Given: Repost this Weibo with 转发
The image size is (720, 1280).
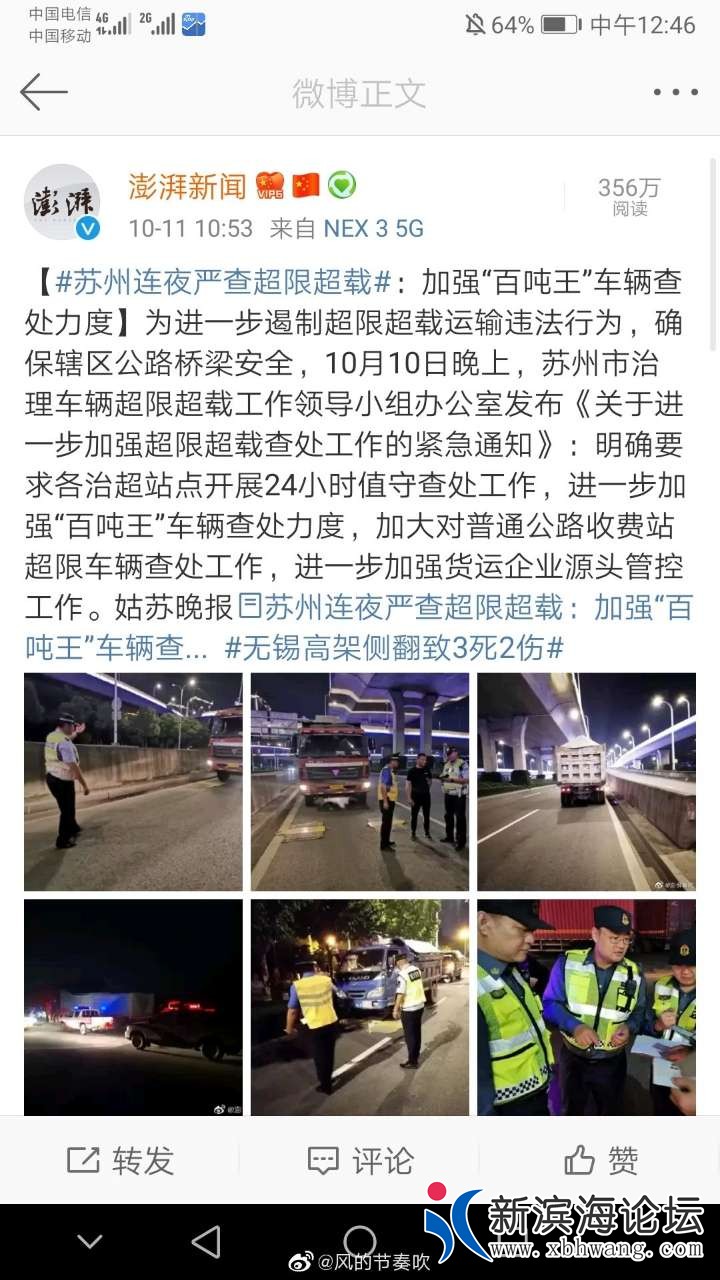Looking at the screenshot, I should (x=120, y=1160).
